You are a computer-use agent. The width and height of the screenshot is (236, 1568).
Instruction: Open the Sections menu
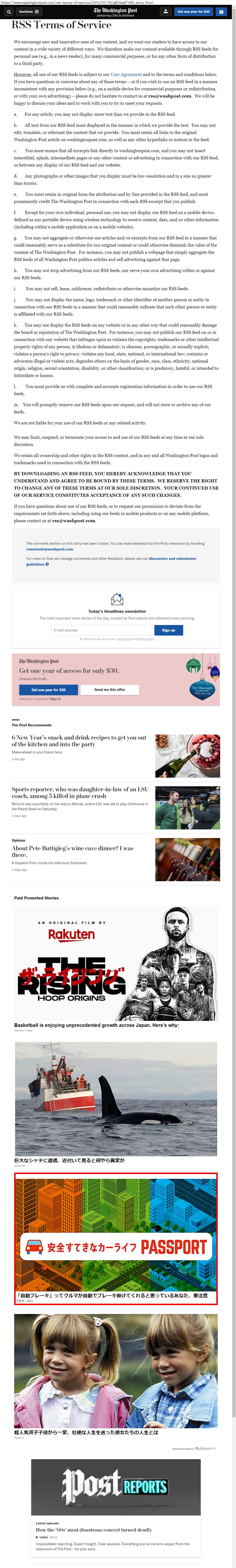click(29, 12)
